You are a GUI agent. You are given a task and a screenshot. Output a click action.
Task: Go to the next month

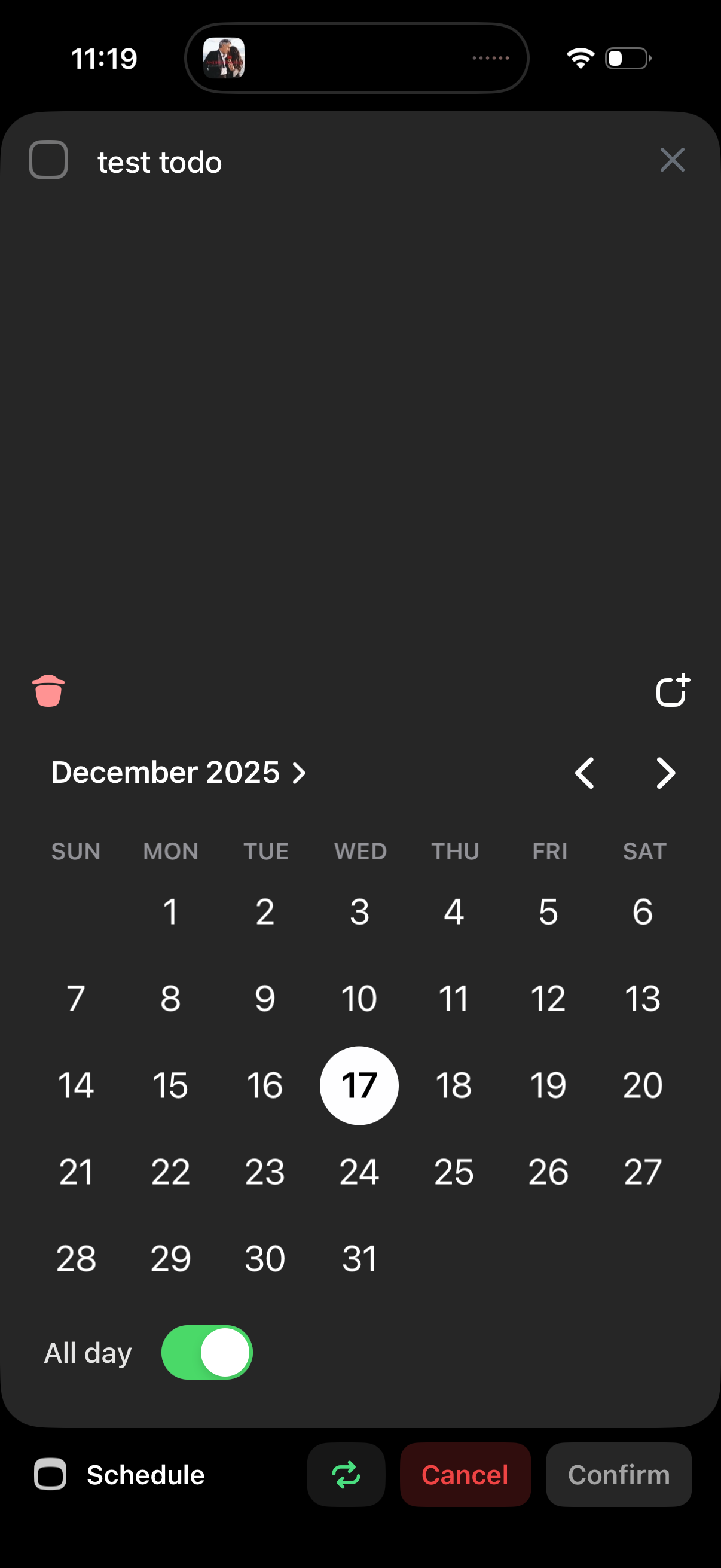pyautogui.click(x=664, y=773)
